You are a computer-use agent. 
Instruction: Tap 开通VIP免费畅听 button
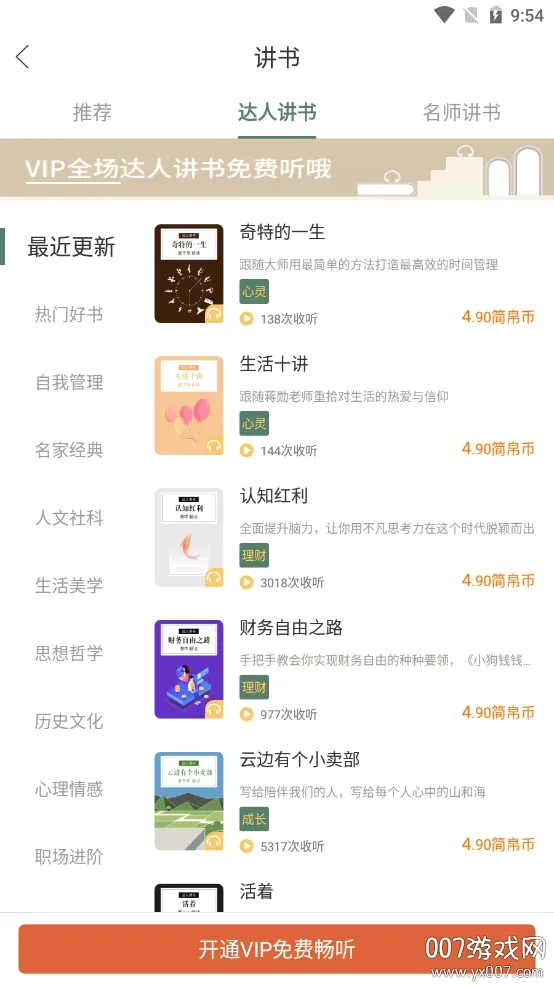click(277, 949)
